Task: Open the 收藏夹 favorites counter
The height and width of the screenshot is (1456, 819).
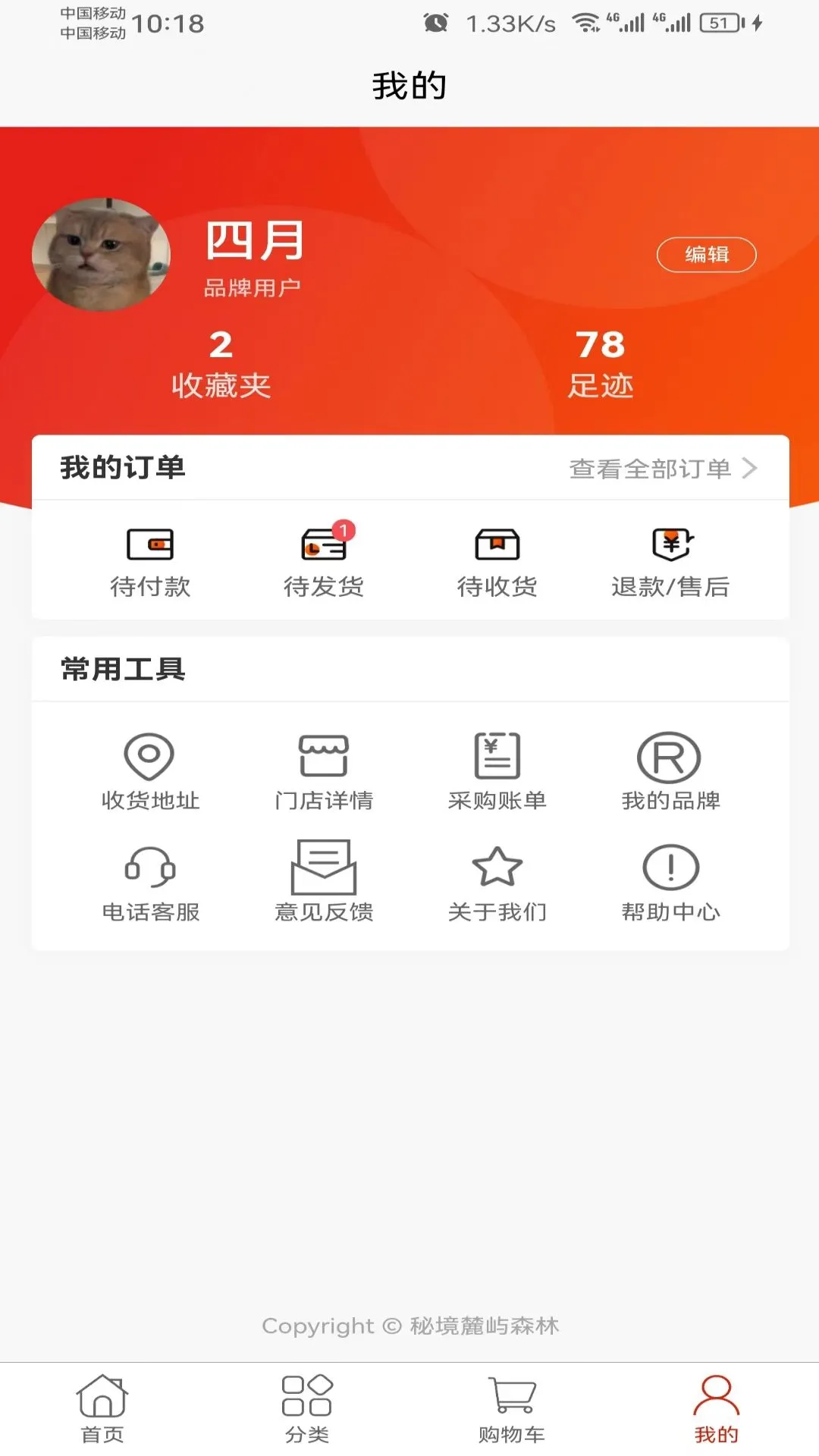Action: (220, 362)
